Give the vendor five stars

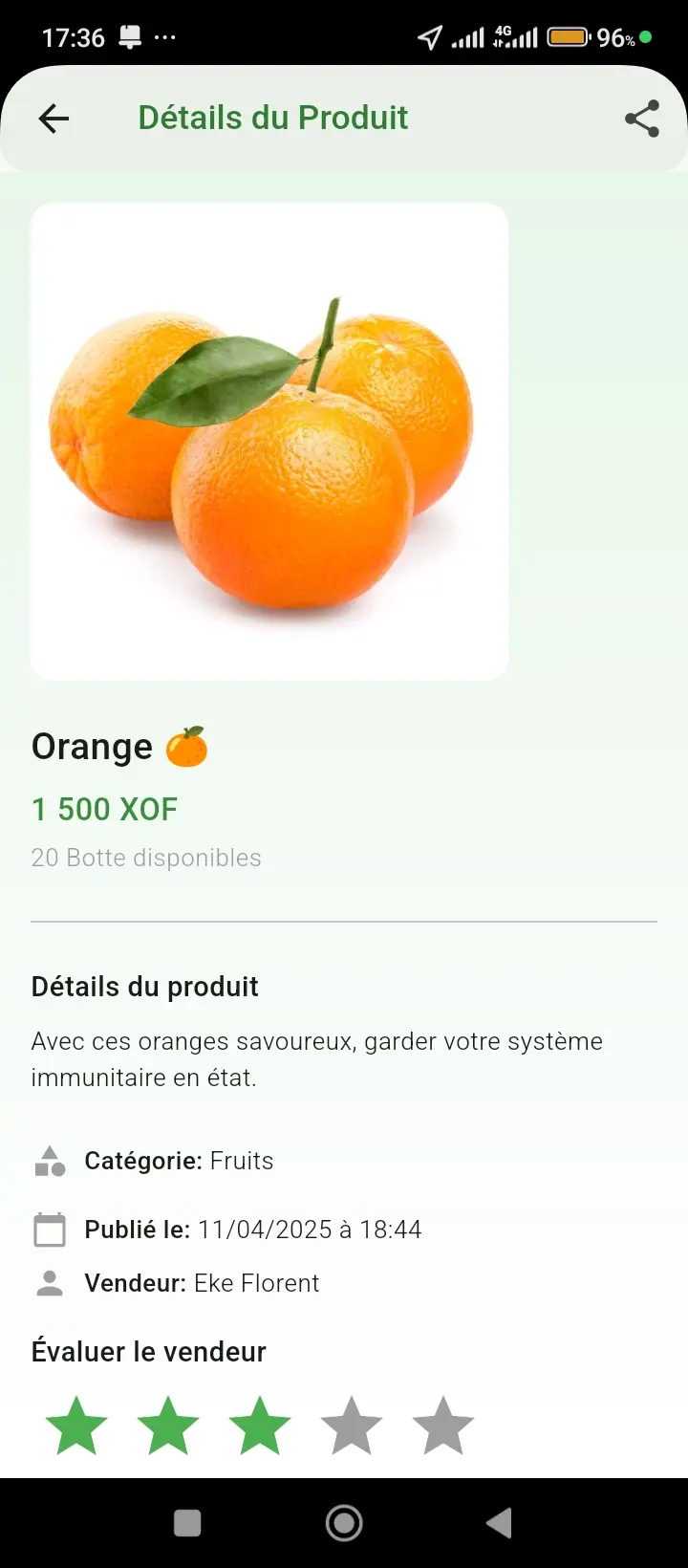[441, 1425]
